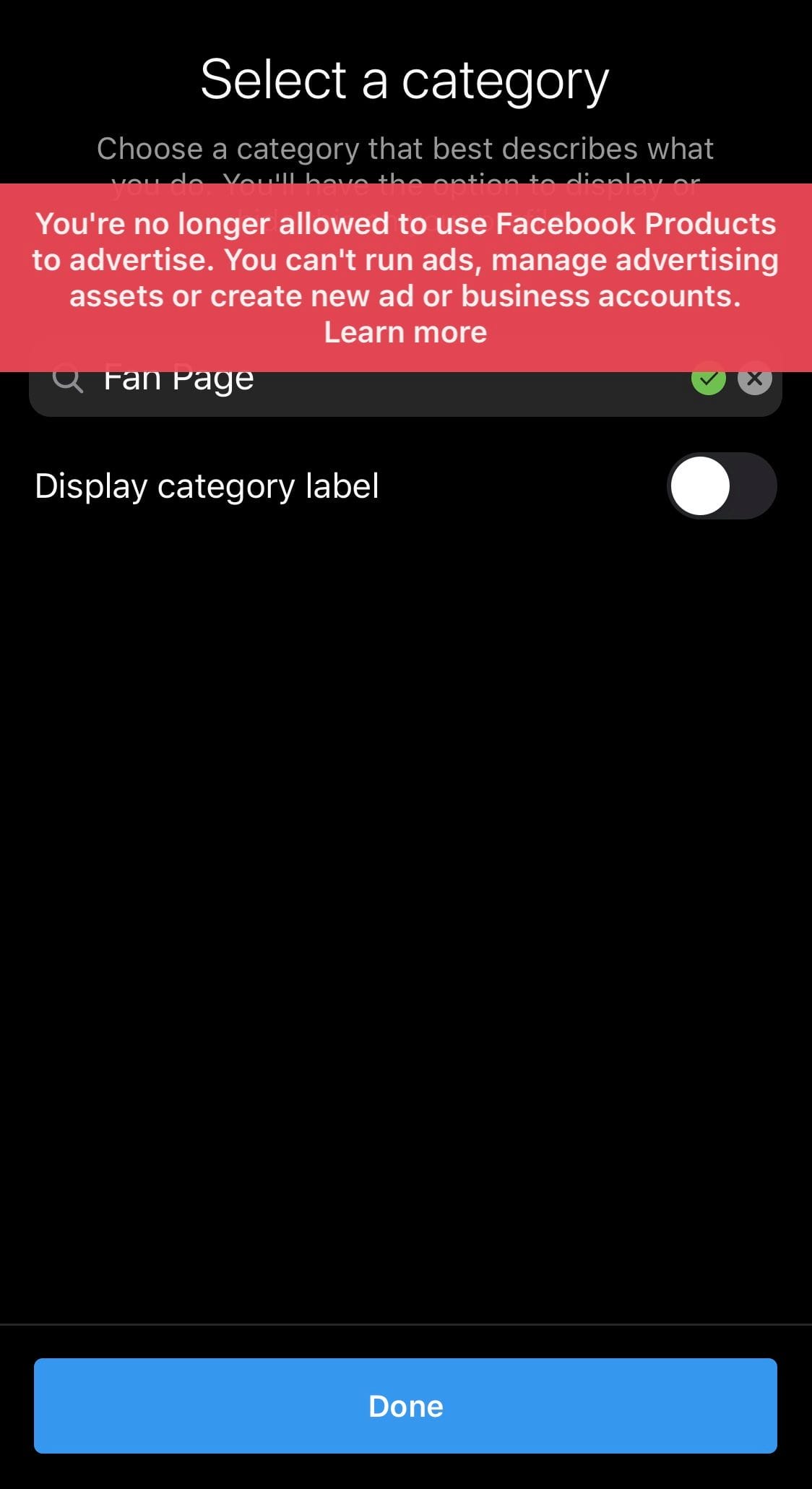Tap the Done button
812x1489 pixels.
405,1405
